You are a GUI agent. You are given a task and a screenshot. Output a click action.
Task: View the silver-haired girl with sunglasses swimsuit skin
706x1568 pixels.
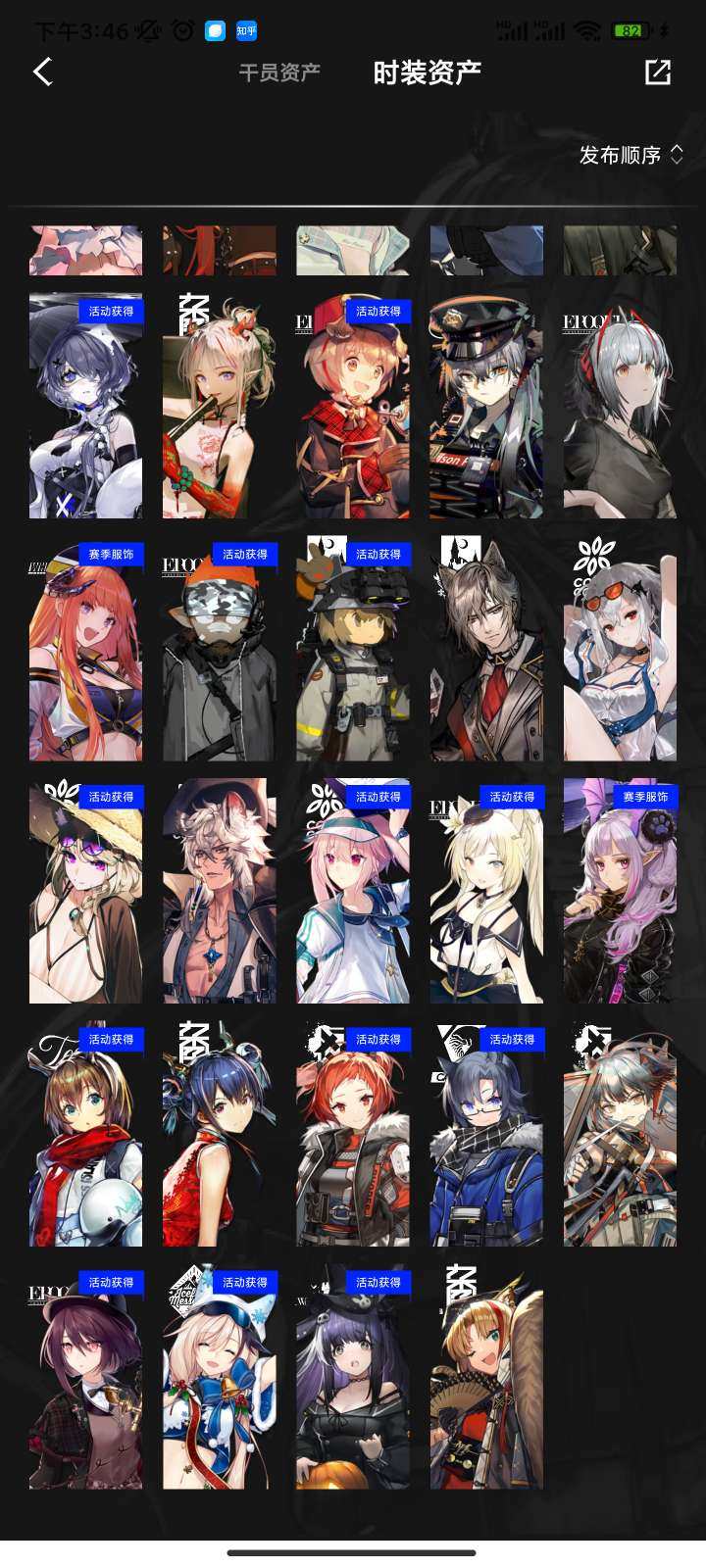pyautogui.click(x=620, y=650)
